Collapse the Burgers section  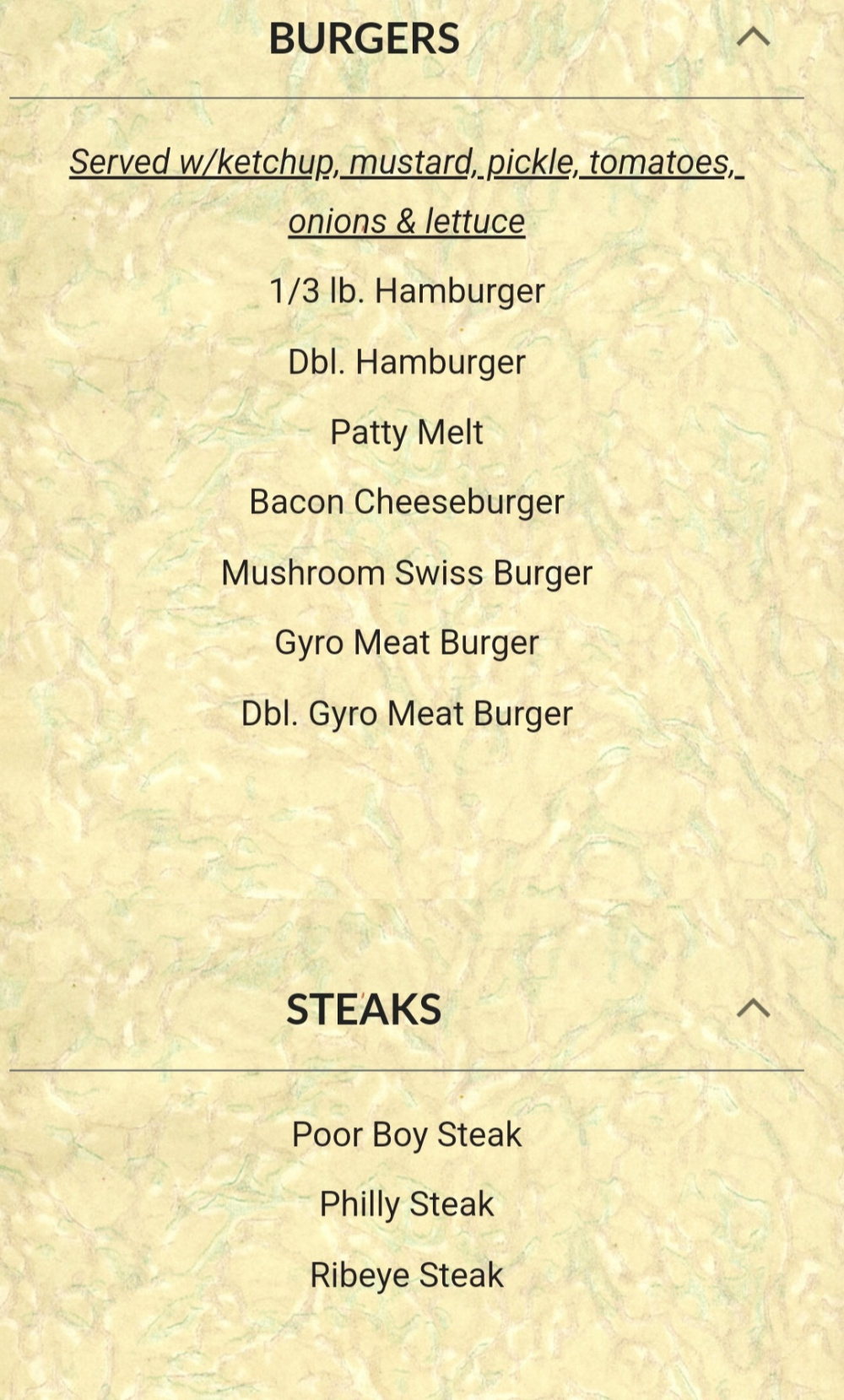click(753, 38)
